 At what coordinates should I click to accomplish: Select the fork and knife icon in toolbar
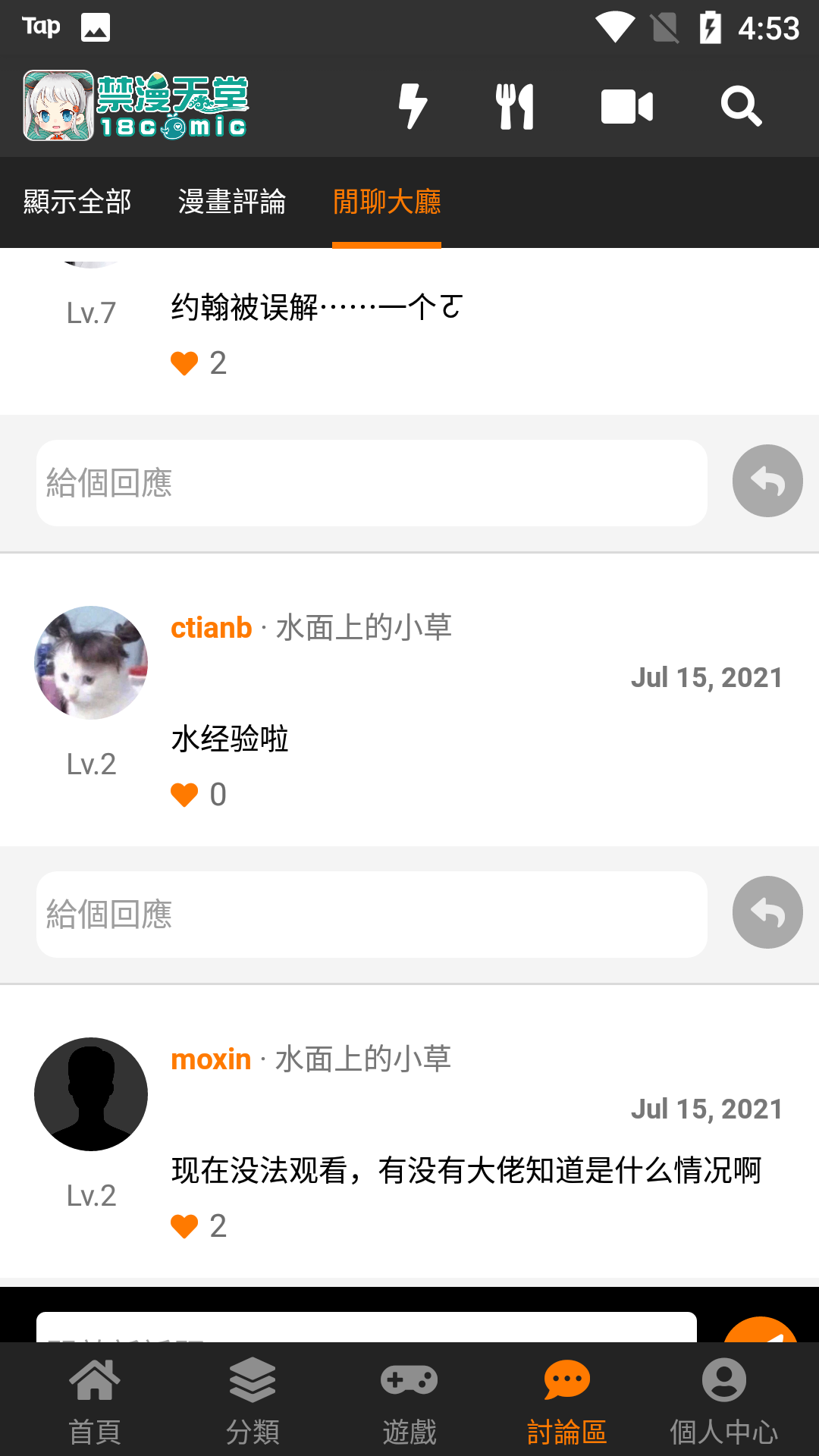click(x=516, y=106)
